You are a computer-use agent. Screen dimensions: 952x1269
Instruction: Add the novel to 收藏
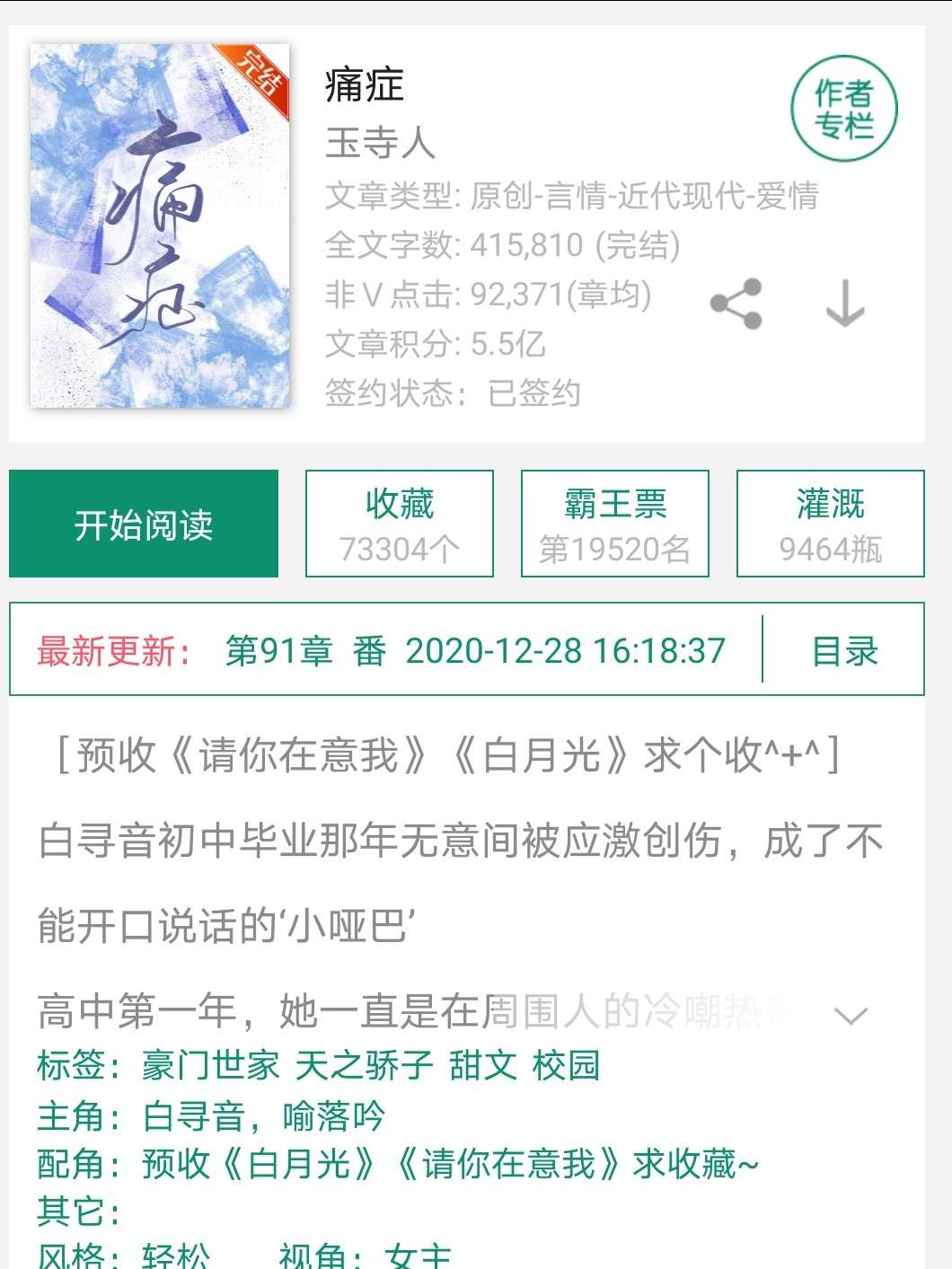(x=400, y=524)
